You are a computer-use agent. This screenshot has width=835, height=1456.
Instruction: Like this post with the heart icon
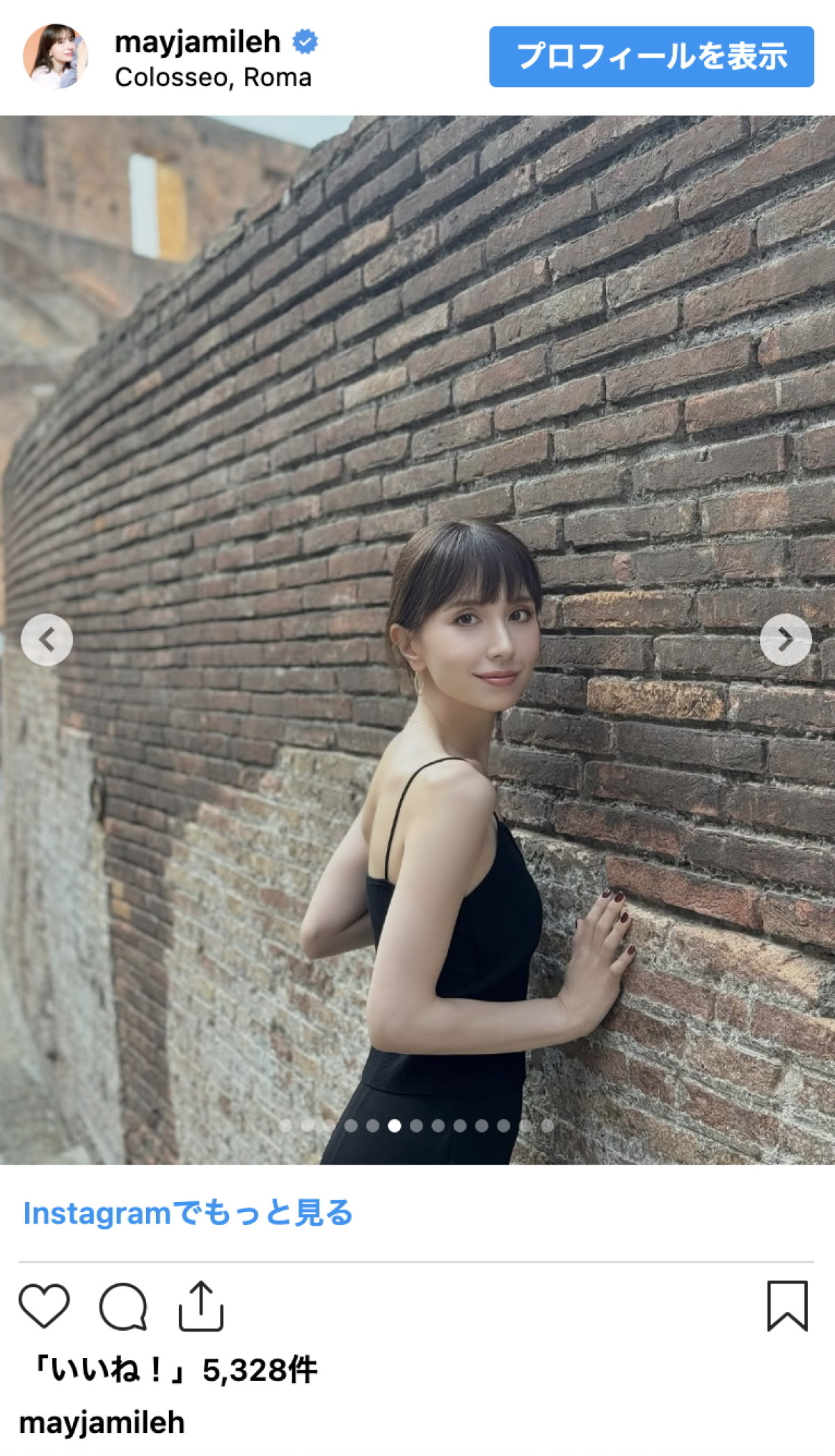(x=44, y=1306)
